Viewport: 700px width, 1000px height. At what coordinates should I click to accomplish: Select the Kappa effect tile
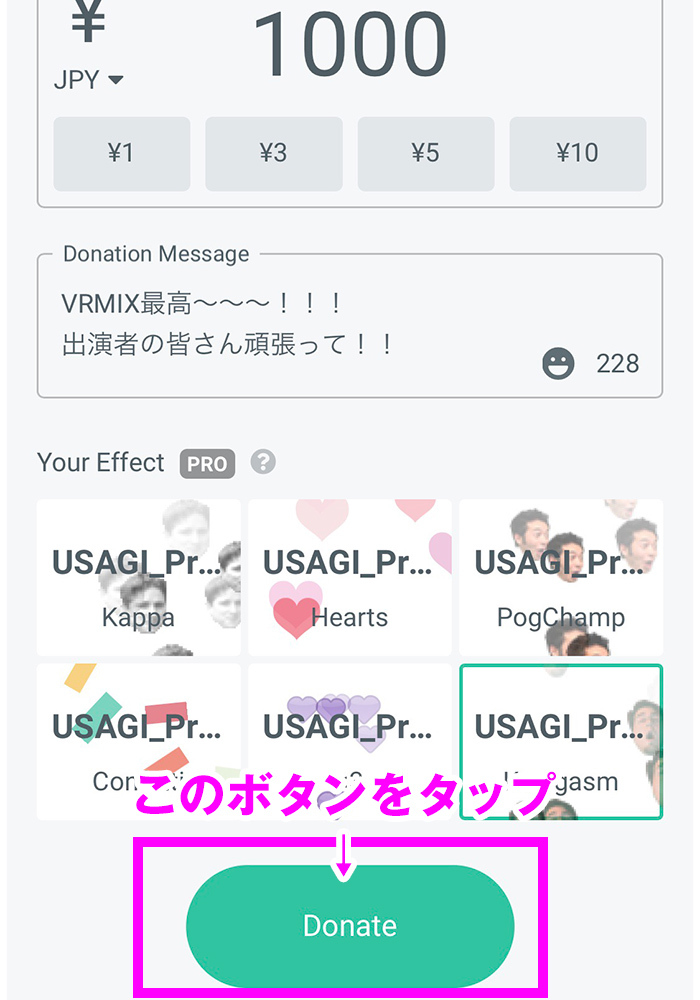139,577
